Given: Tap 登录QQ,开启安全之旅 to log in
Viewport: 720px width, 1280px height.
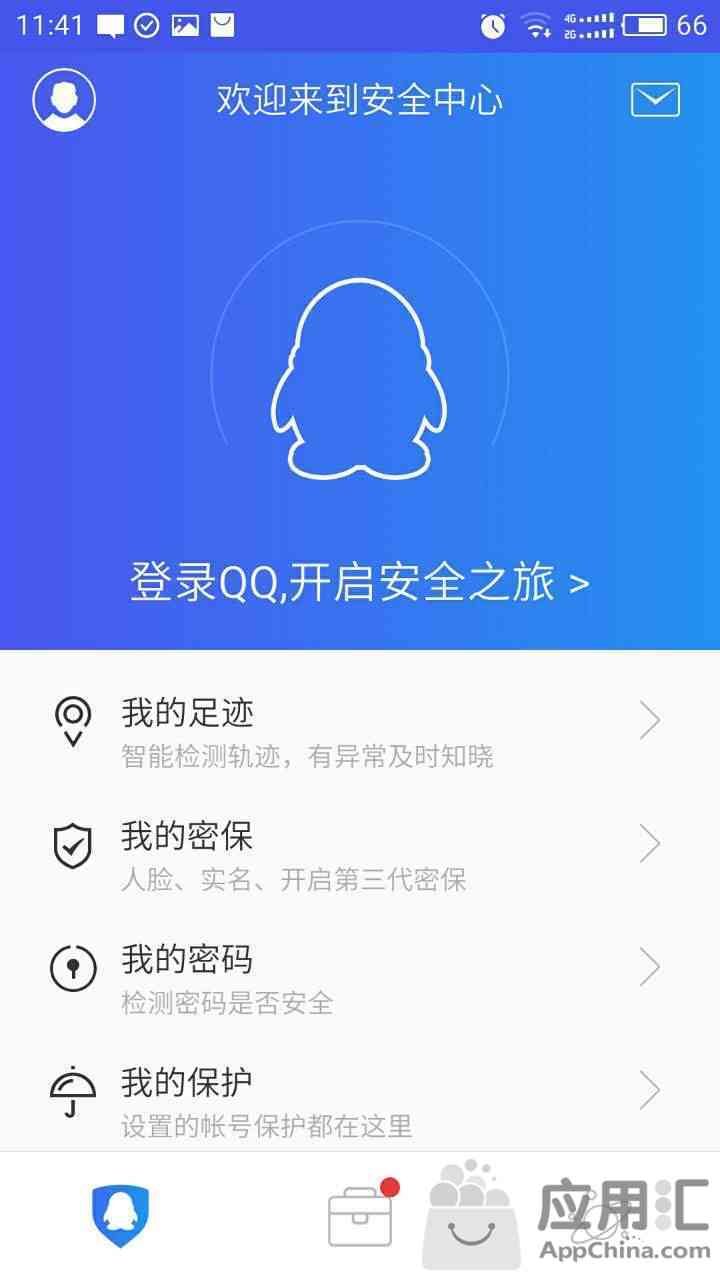Looking at the screenshot, I should point(360,582).
